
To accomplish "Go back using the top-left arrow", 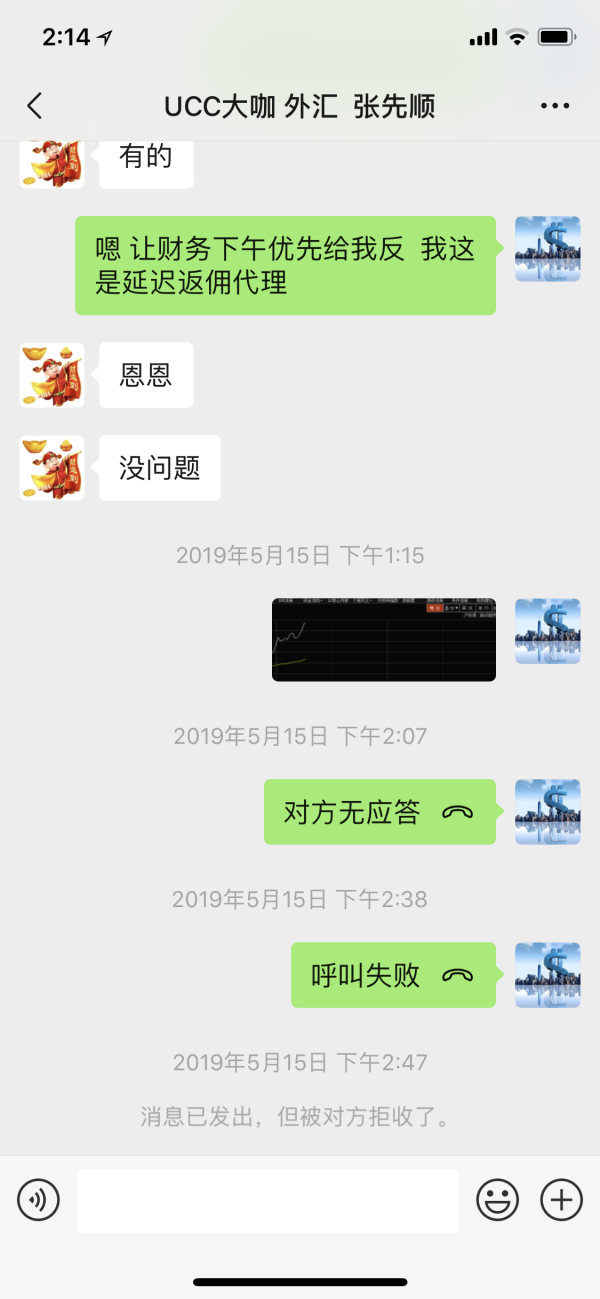I will [x=35, y=106].
